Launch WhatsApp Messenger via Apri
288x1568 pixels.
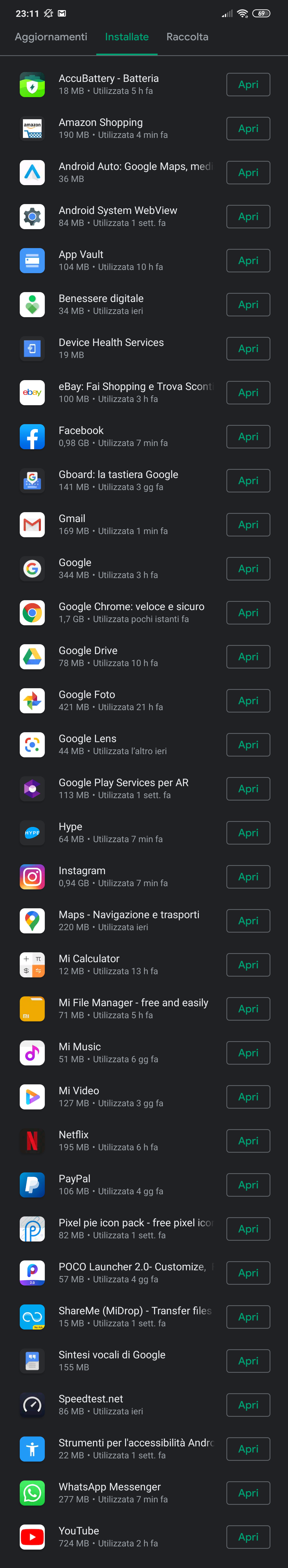coord(248,1493)
